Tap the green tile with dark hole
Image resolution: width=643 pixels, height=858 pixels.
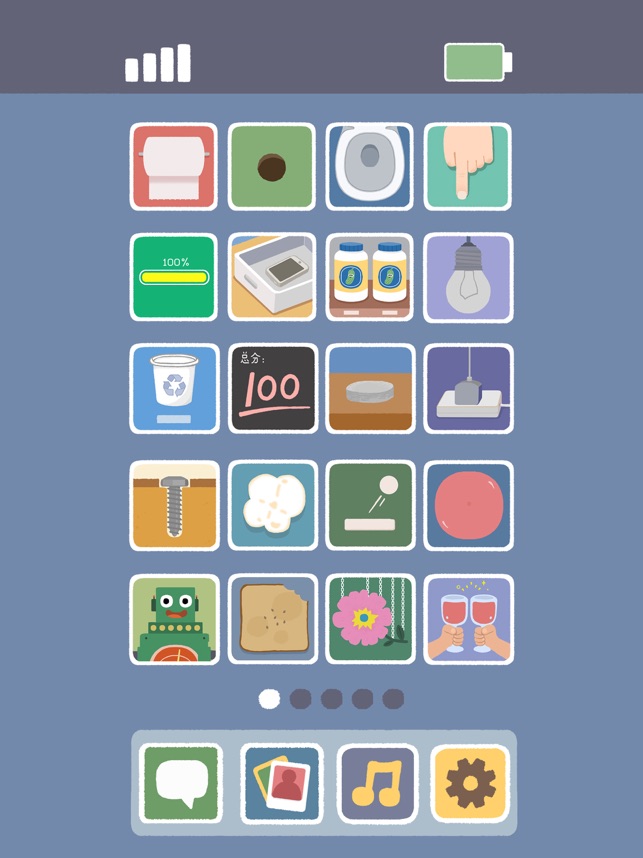(272, 166)
